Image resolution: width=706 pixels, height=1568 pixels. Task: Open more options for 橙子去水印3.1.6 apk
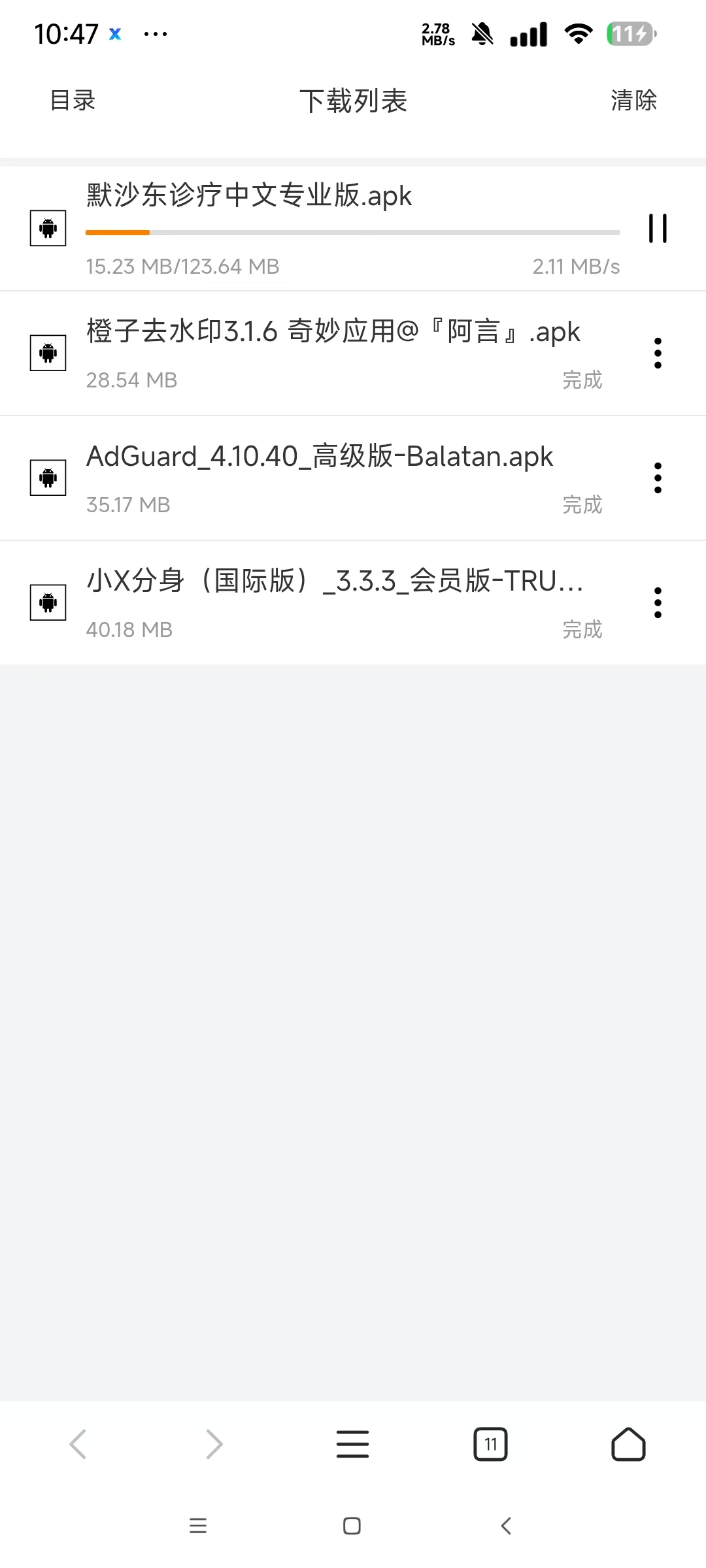point(658,353)
